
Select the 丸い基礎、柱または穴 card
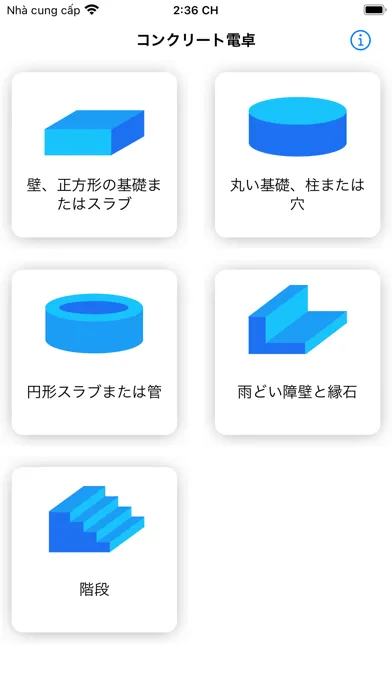click(297, 155)
